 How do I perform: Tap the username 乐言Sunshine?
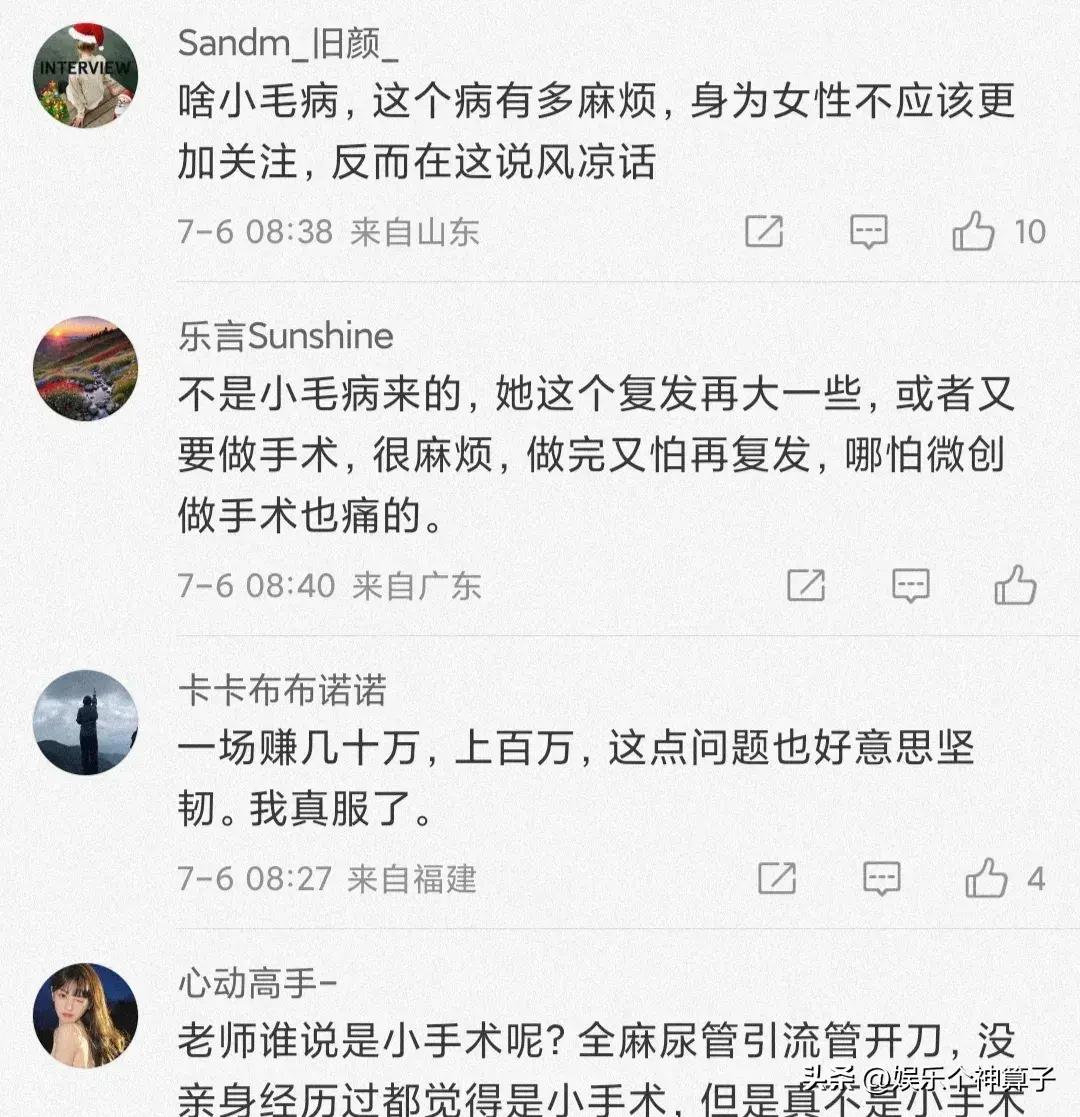tap(285, 337)
